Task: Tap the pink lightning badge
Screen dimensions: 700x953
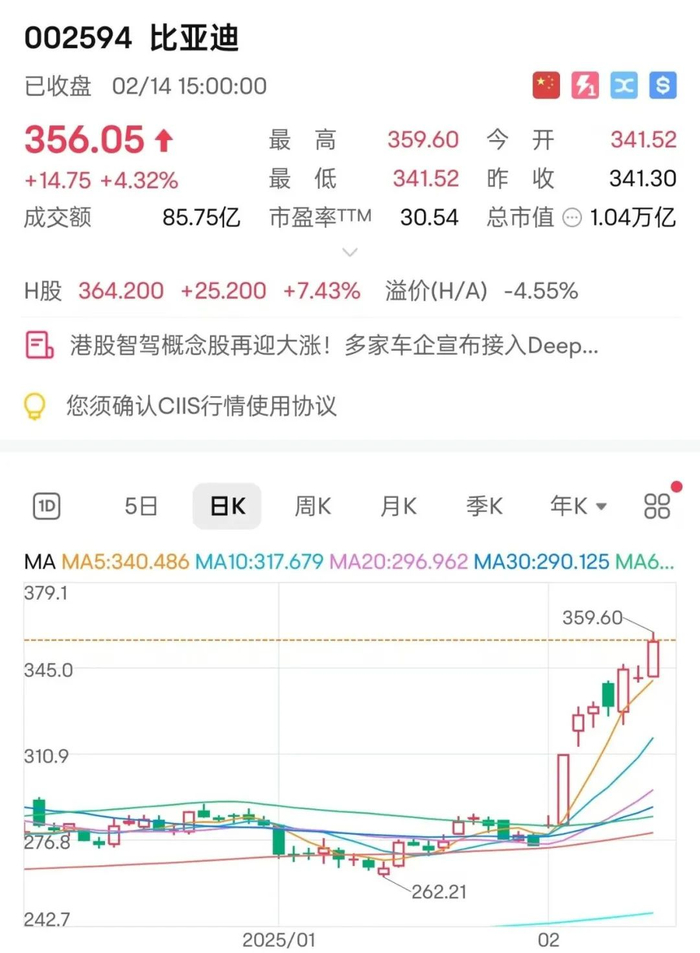Action: (585, 86)
